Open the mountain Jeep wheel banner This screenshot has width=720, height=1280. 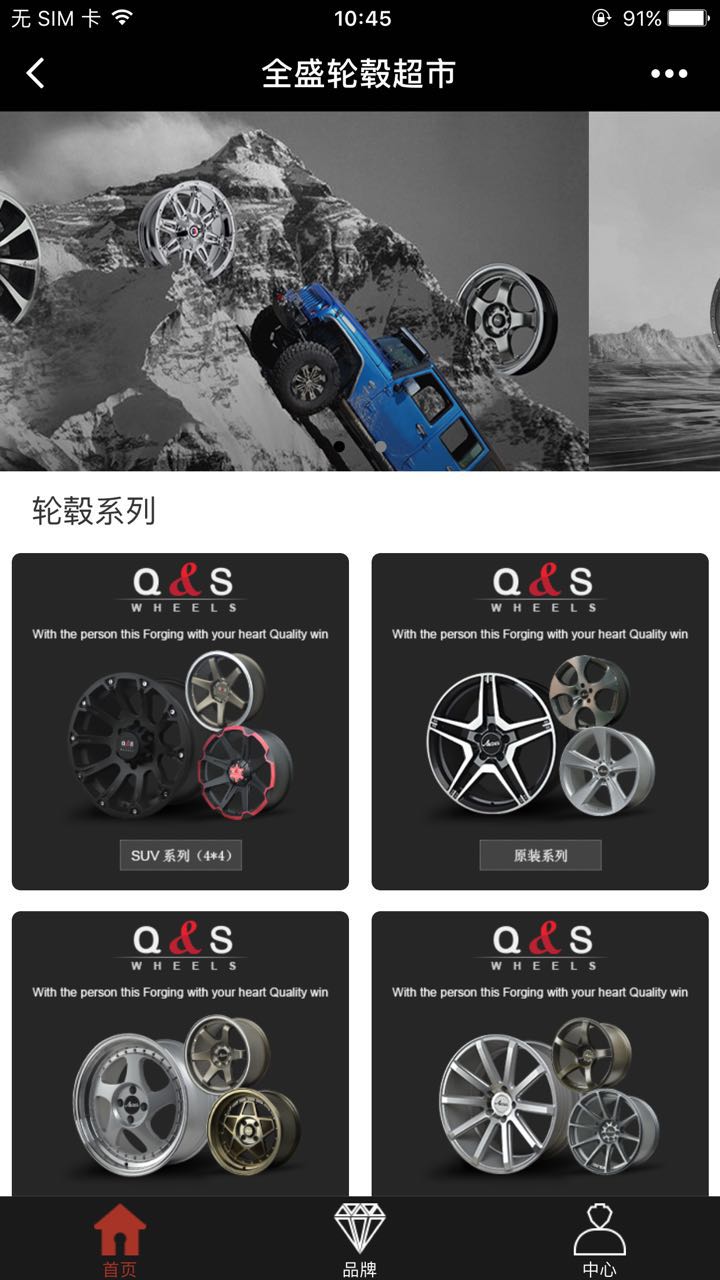coord(294,290)
